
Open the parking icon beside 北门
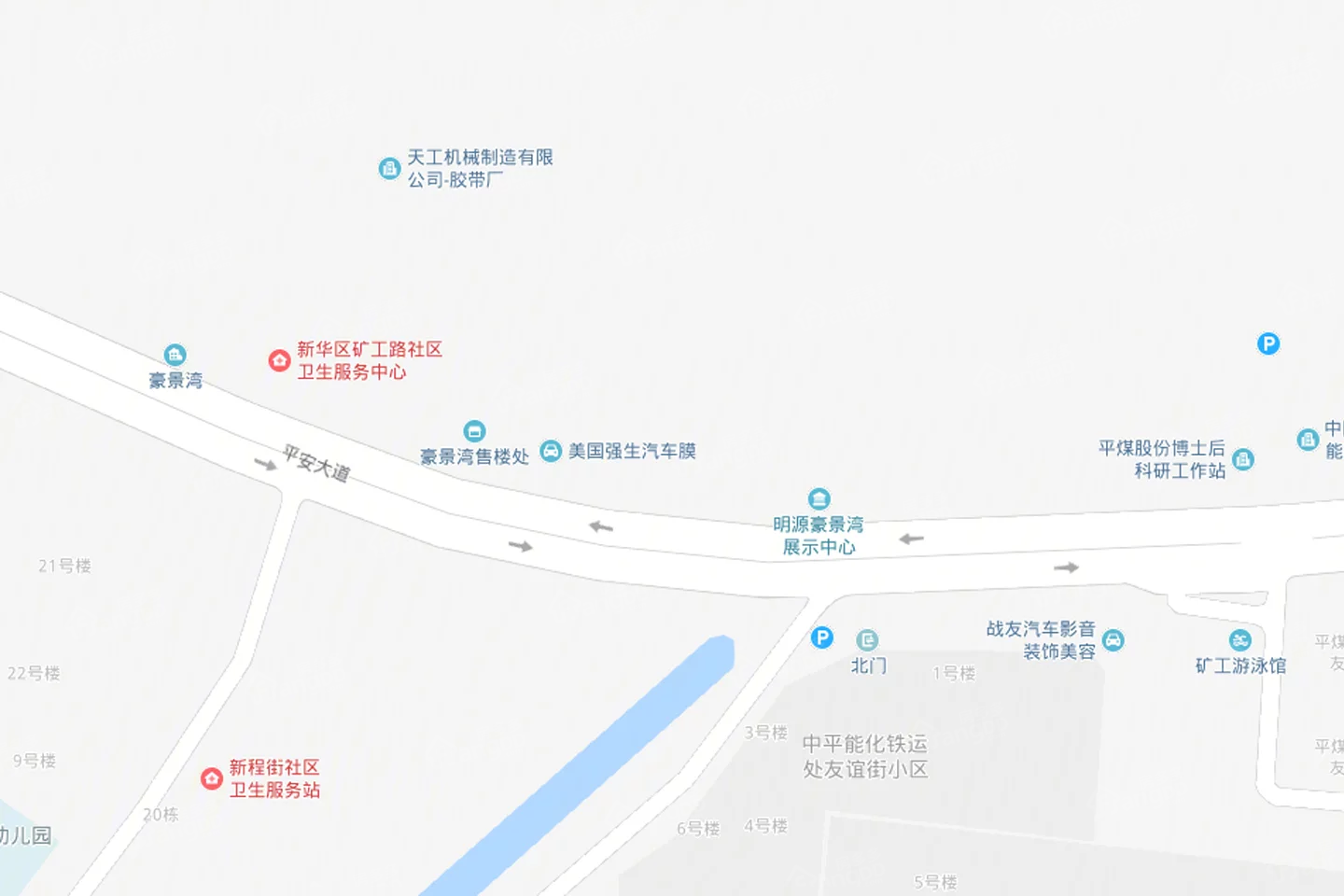click(821, 637)
